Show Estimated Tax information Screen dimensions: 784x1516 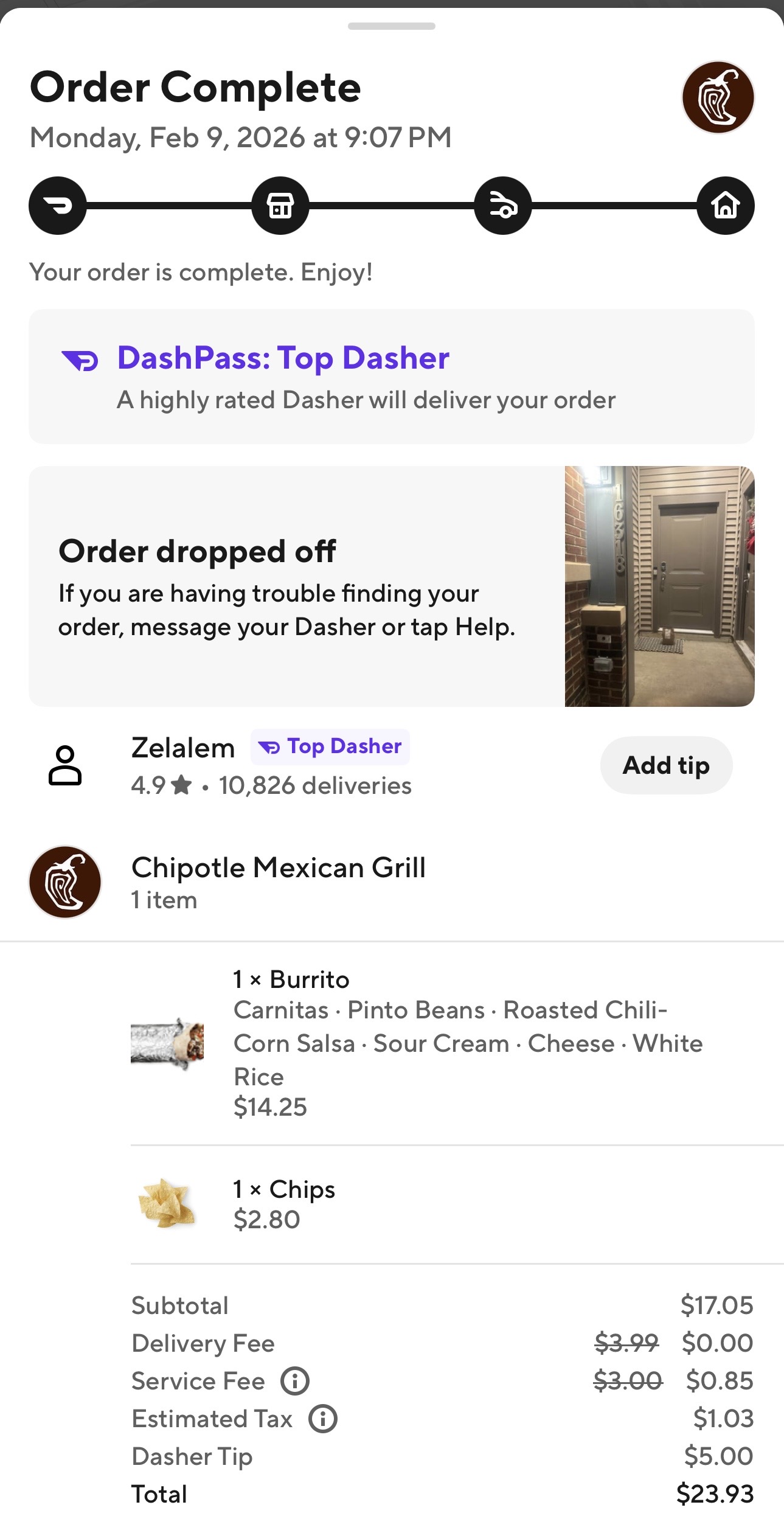[x=323, y=1419]
